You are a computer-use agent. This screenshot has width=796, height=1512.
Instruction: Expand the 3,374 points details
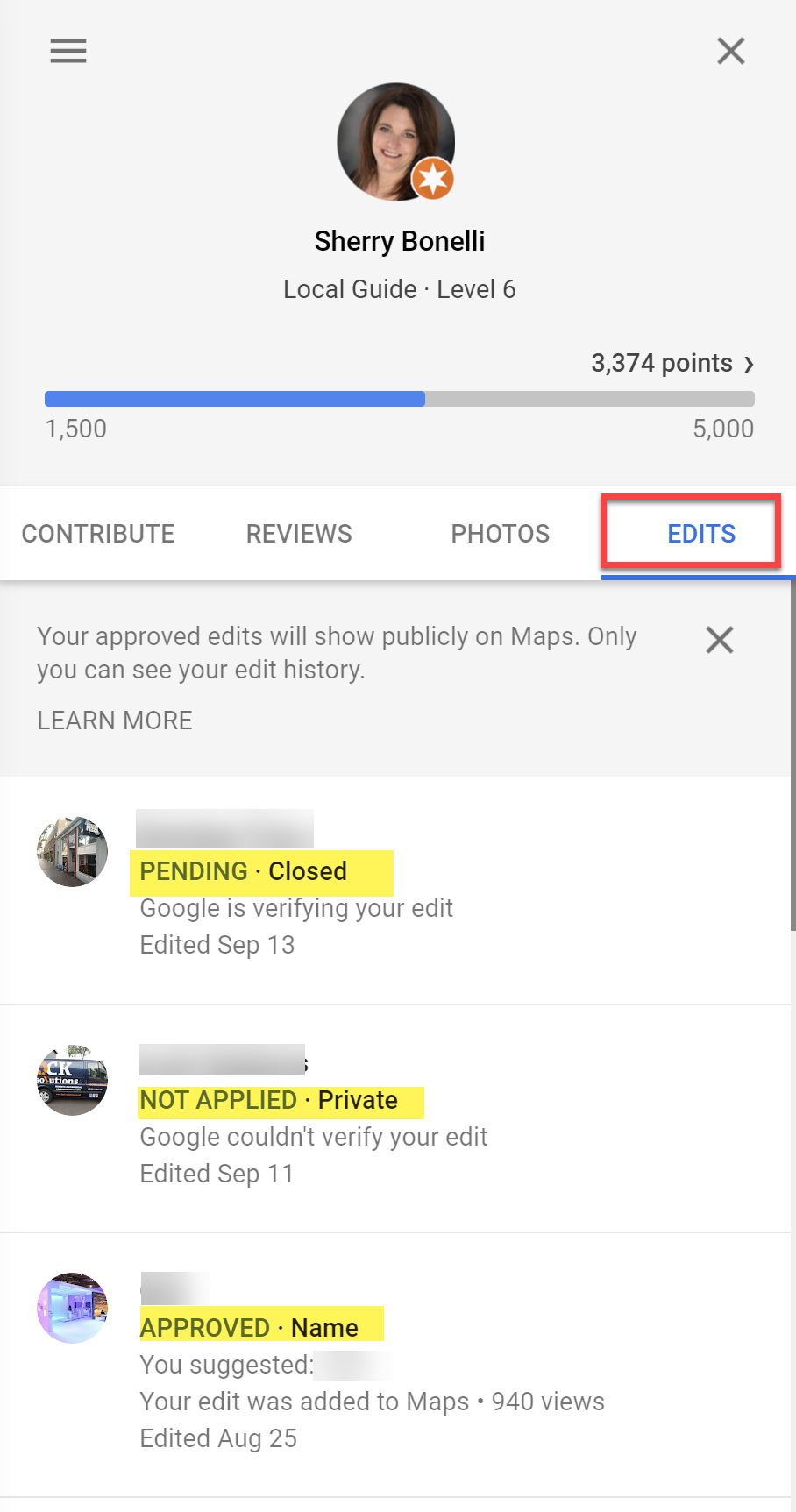(662, 363)
